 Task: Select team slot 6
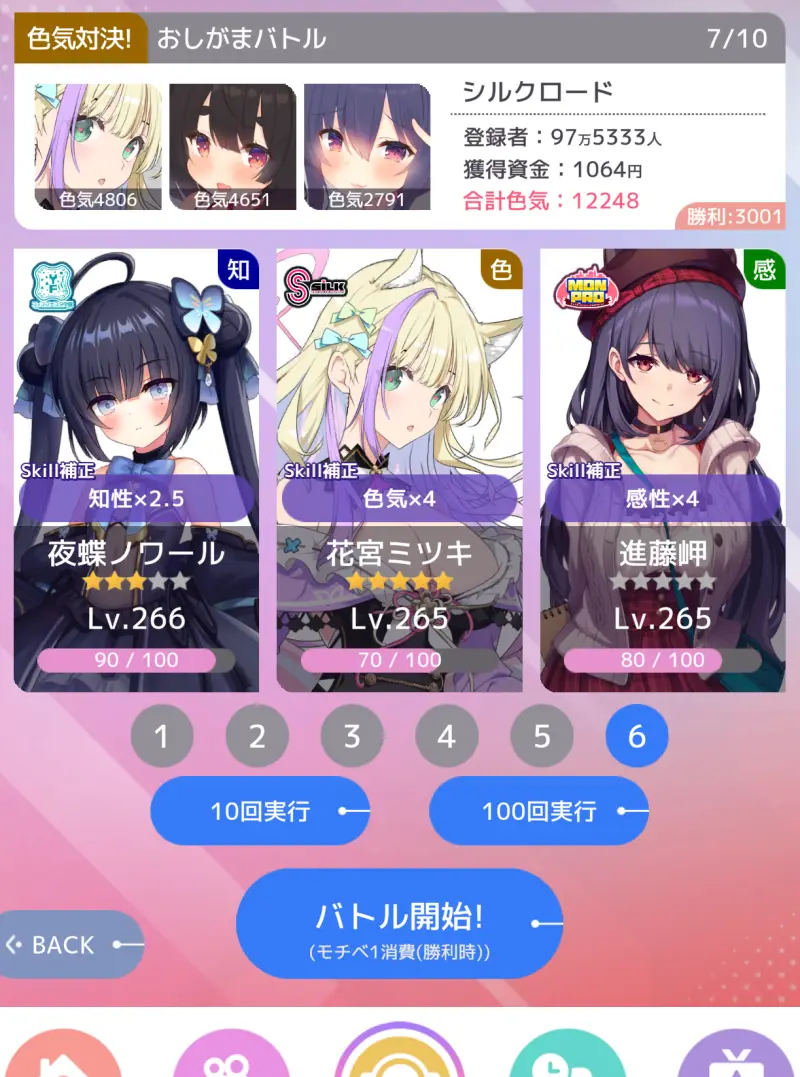click(x=636, y=738)
